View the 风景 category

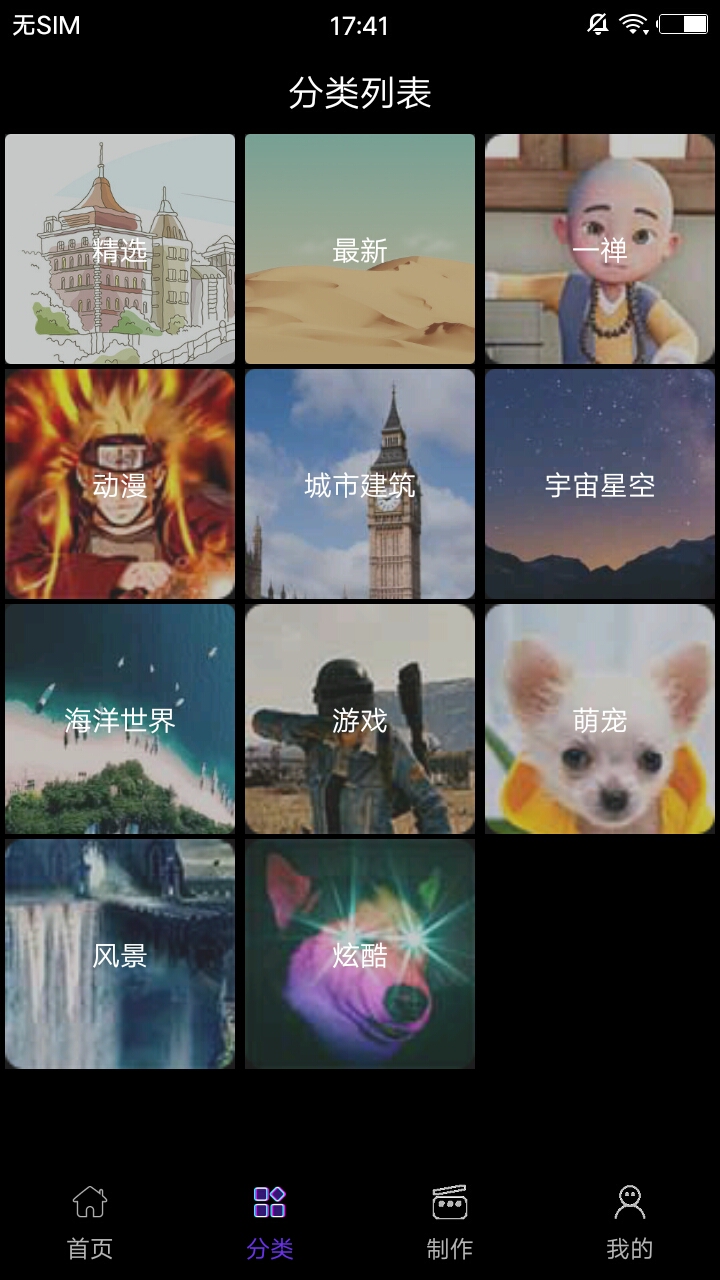tap(120, 954)
